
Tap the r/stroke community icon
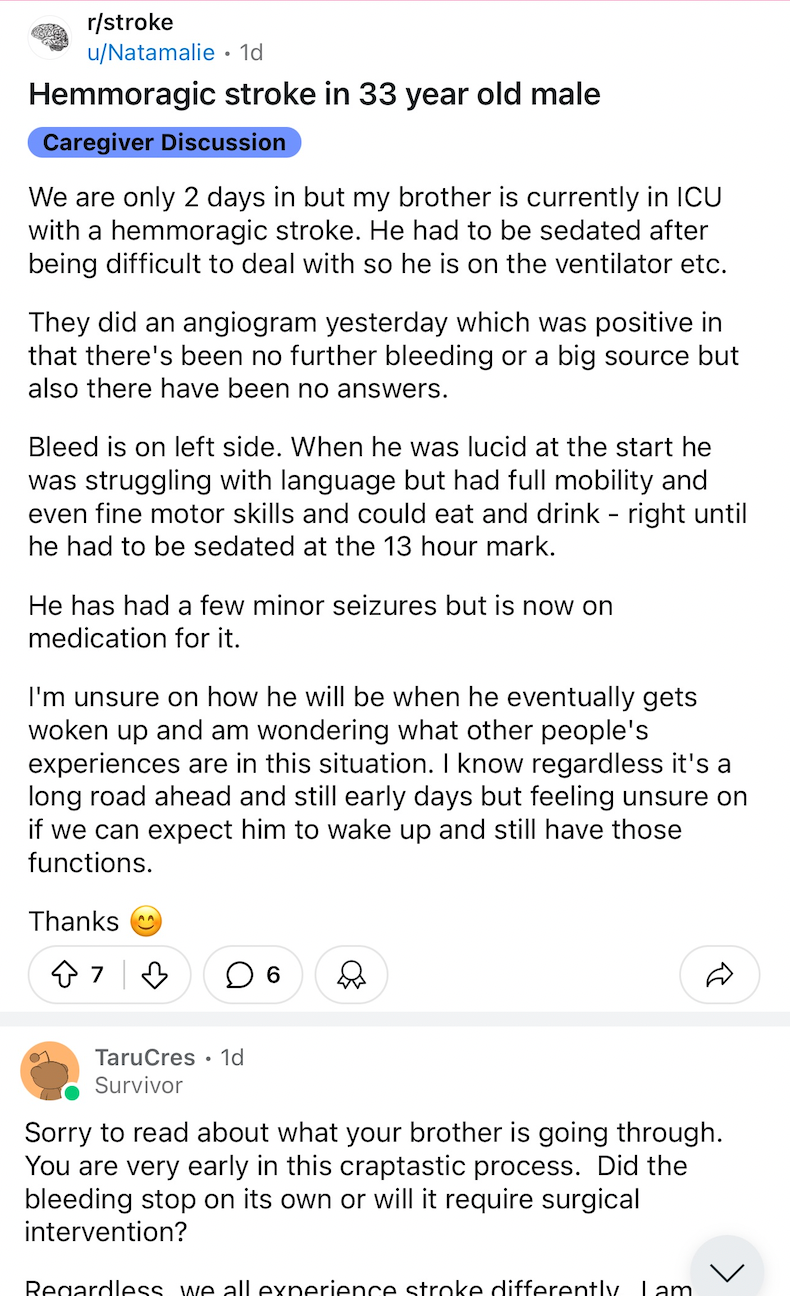click(50, 38)
